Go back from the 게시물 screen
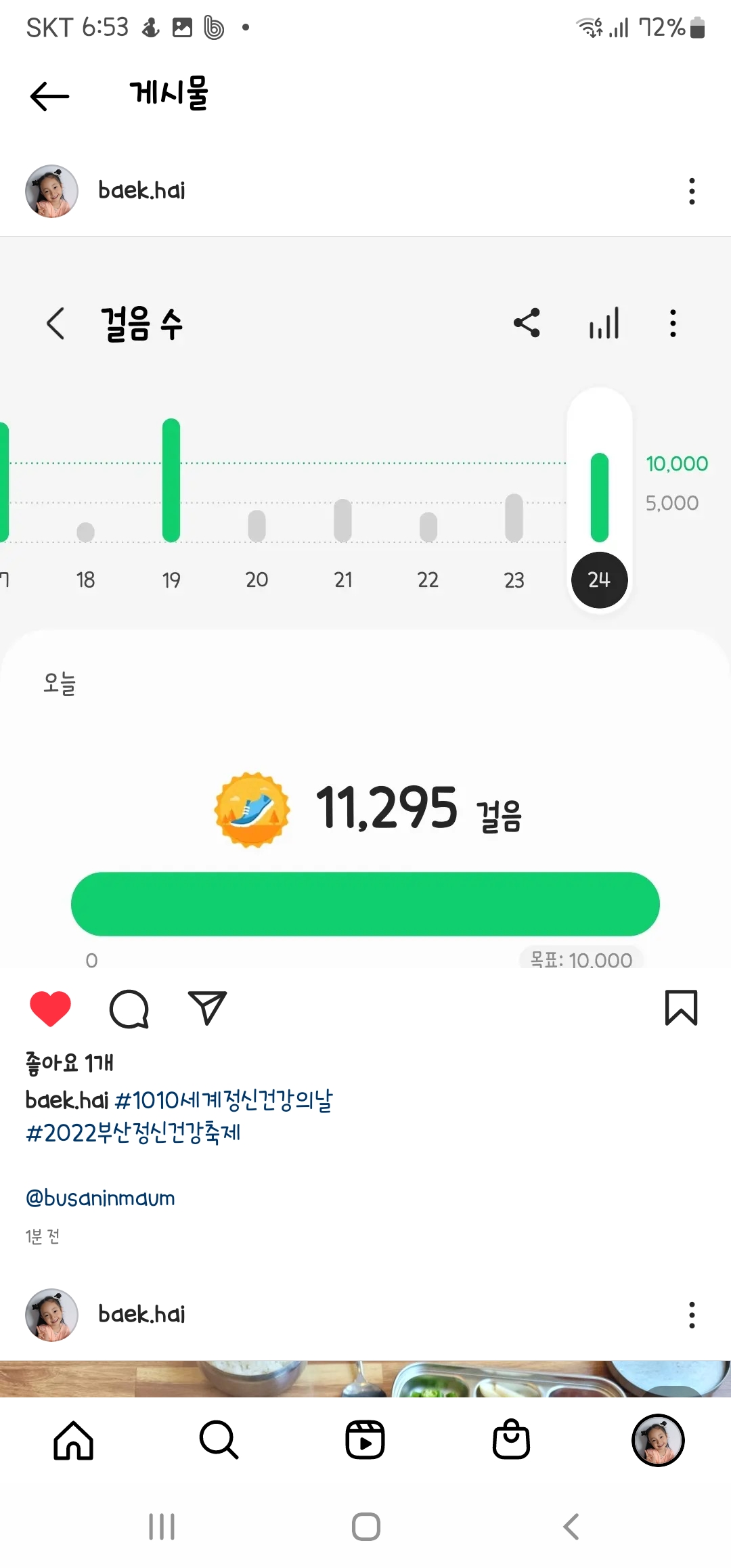Screen dimensions: 731x1568 click(x=49, y=96)
